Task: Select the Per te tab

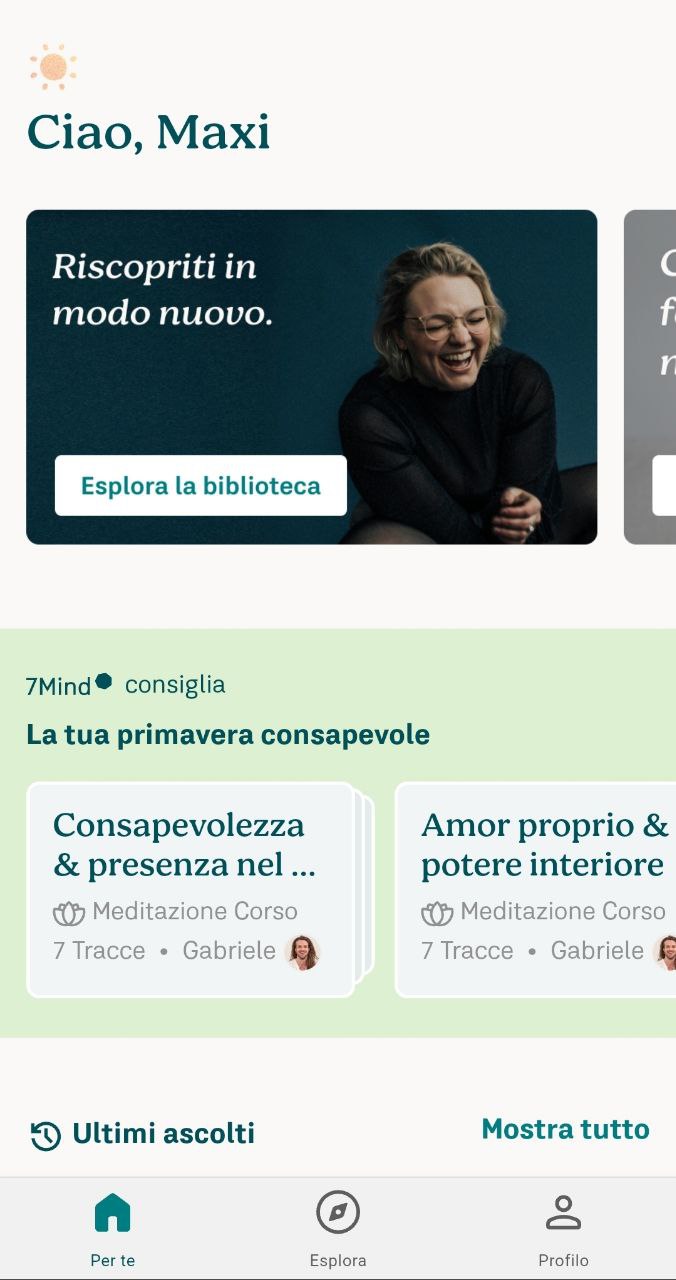Action: (x=113, y=1228)
